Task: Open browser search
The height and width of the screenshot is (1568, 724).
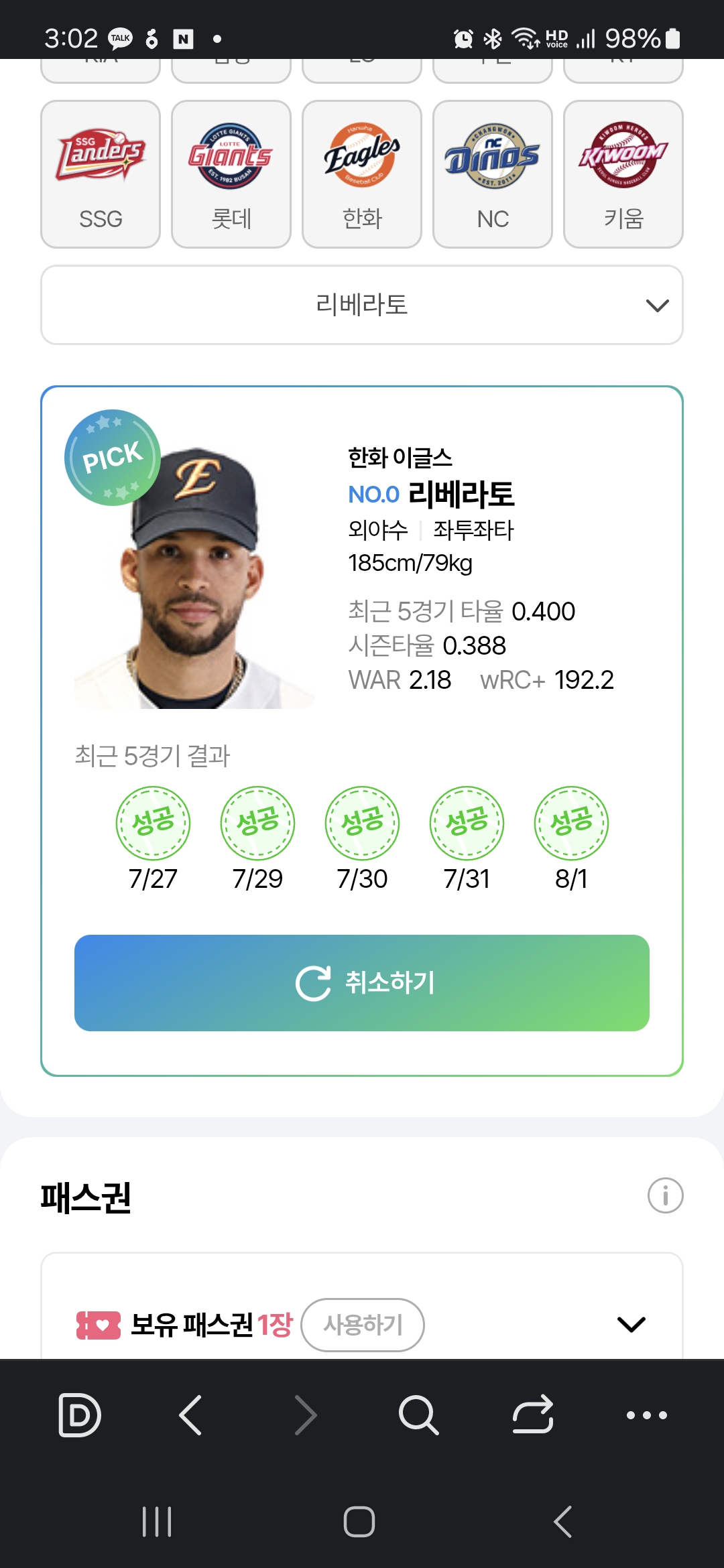Action: click(x=418, y=1415)
